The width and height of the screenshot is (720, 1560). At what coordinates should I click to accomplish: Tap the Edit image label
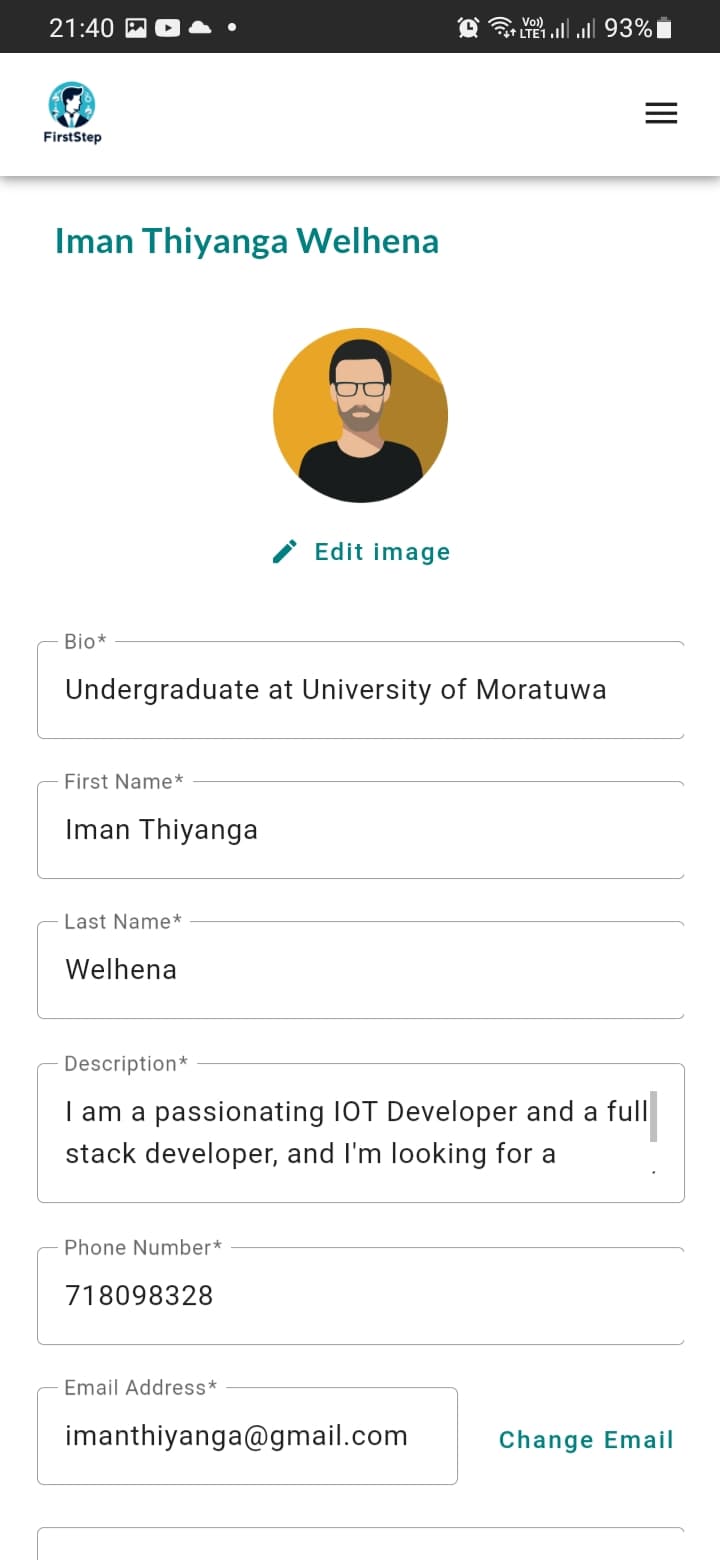click(381, 551)
